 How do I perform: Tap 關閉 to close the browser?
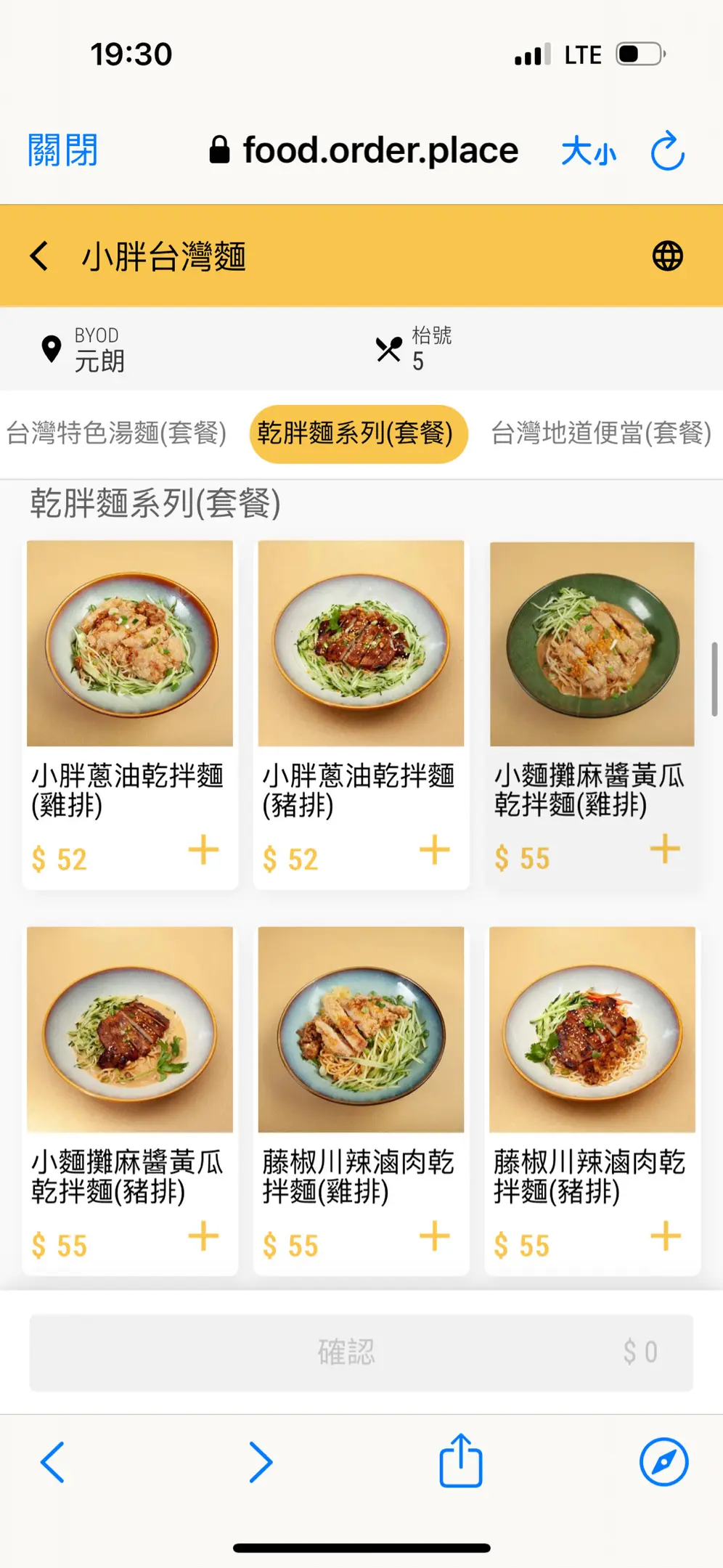[62, 151]
